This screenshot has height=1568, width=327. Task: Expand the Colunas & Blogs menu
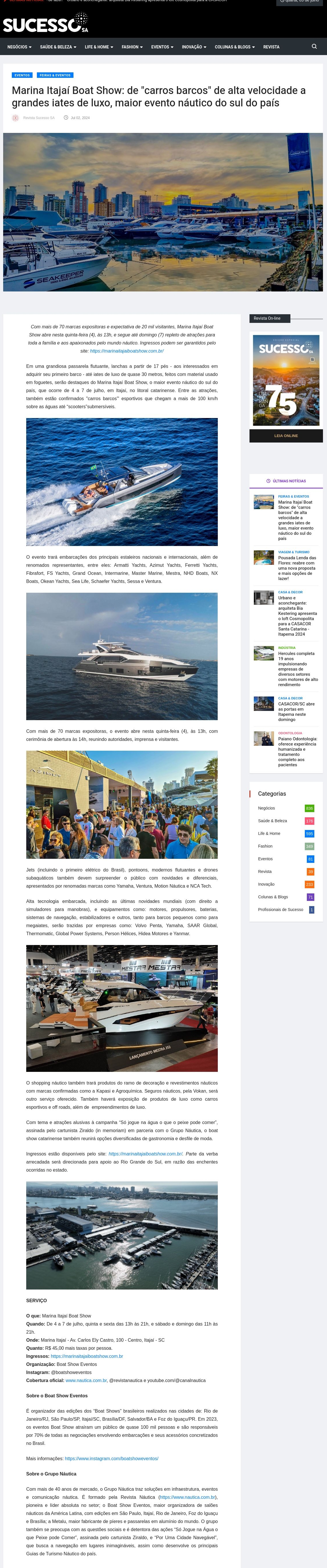tap(234, 47)
